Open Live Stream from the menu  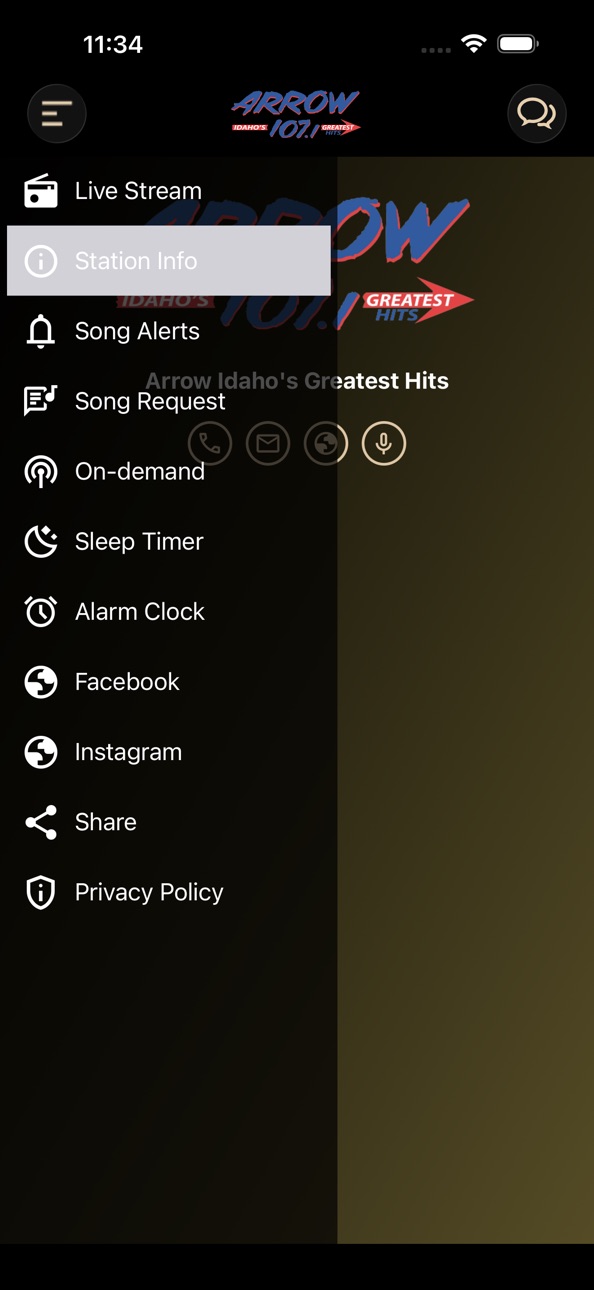169,191
